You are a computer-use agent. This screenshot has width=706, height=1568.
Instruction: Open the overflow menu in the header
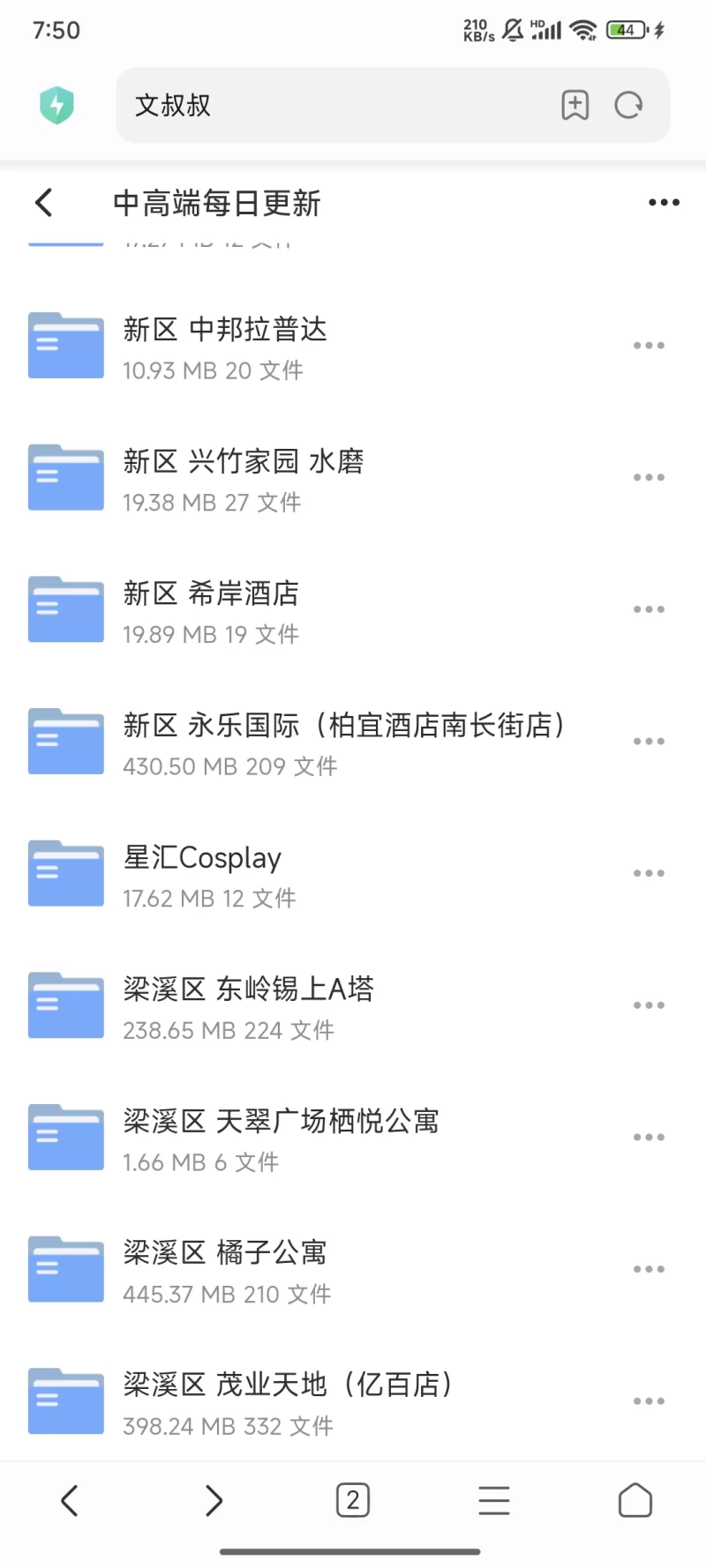tap(664, 203)
